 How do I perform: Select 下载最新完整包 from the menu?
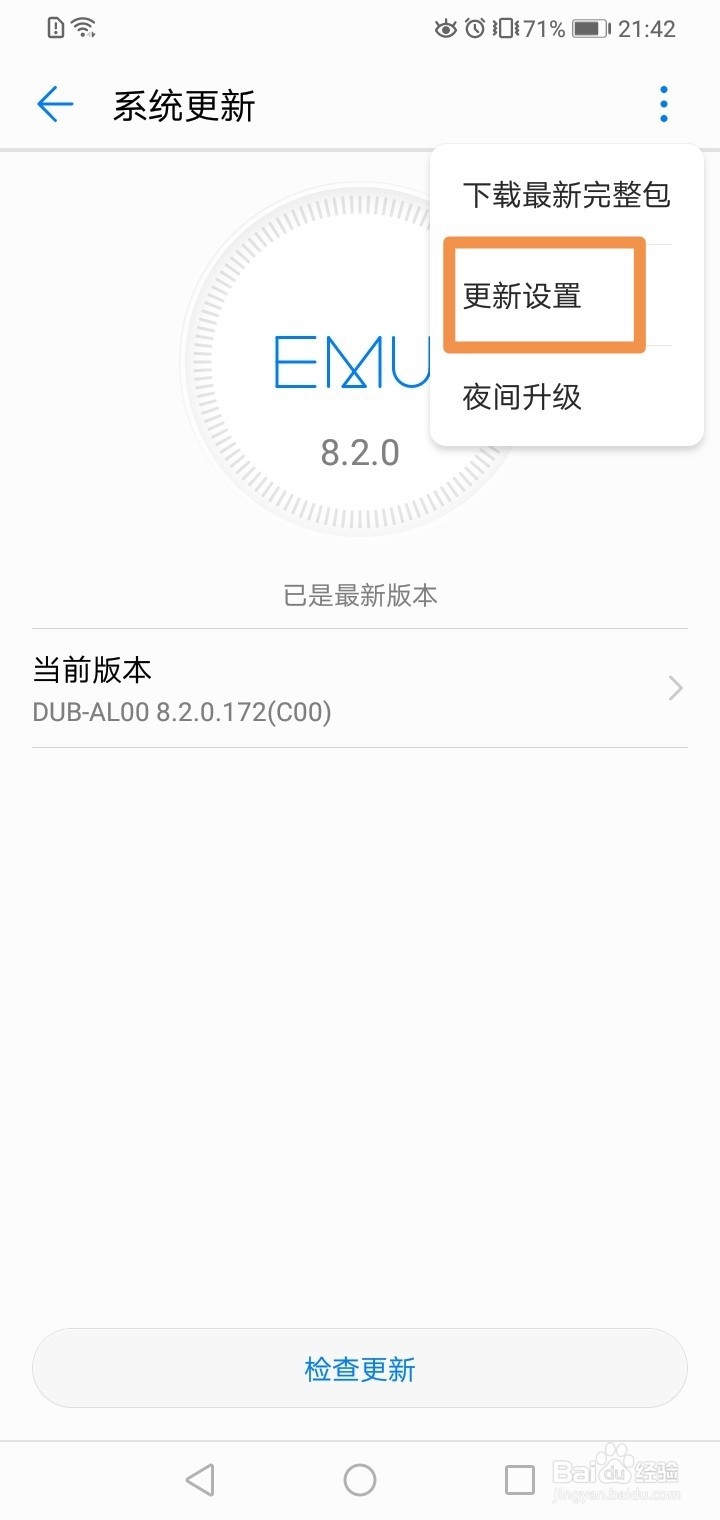click(x=566, y=195)
